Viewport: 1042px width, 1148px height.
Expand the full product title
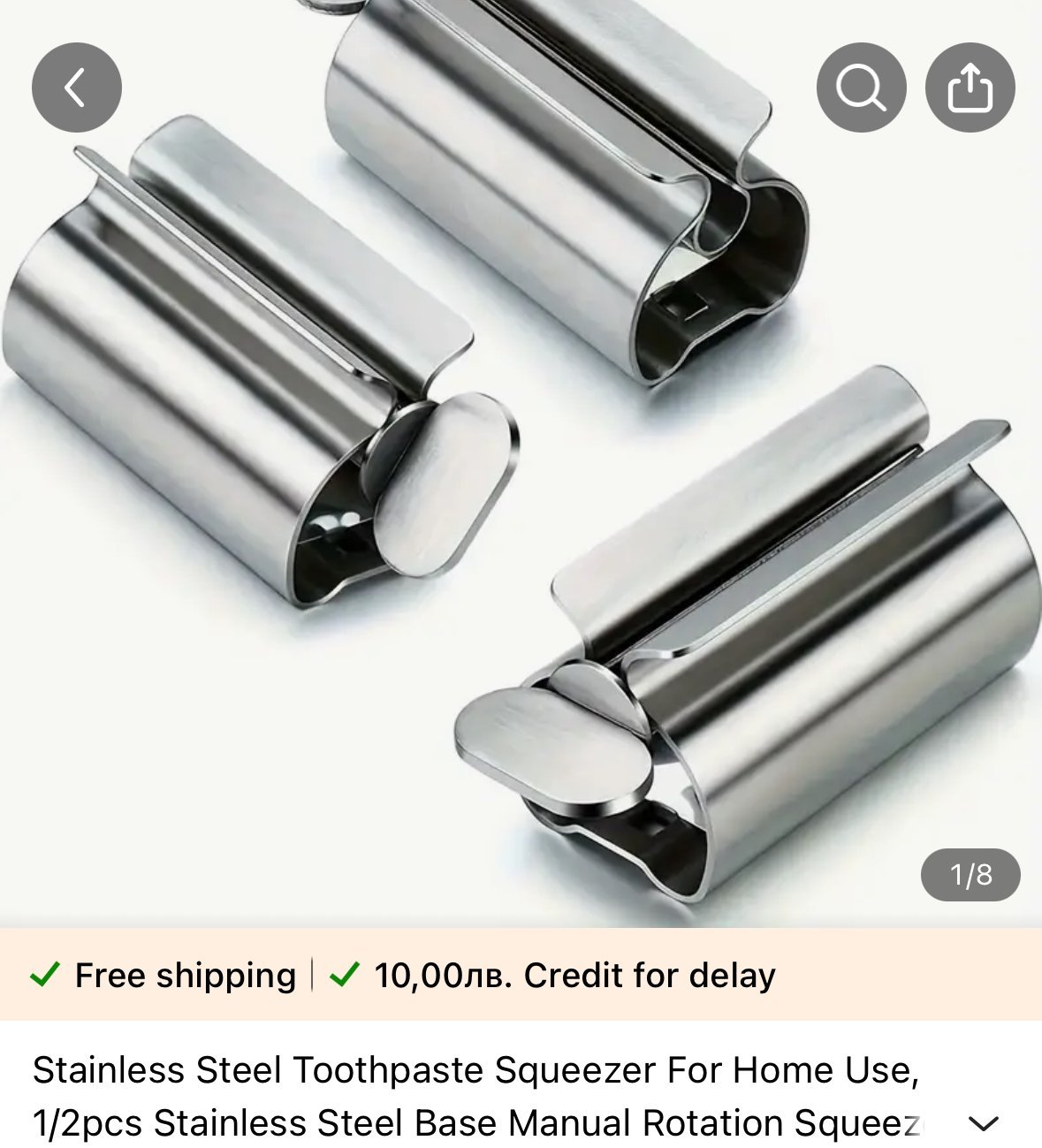[x=983, y=1123]
